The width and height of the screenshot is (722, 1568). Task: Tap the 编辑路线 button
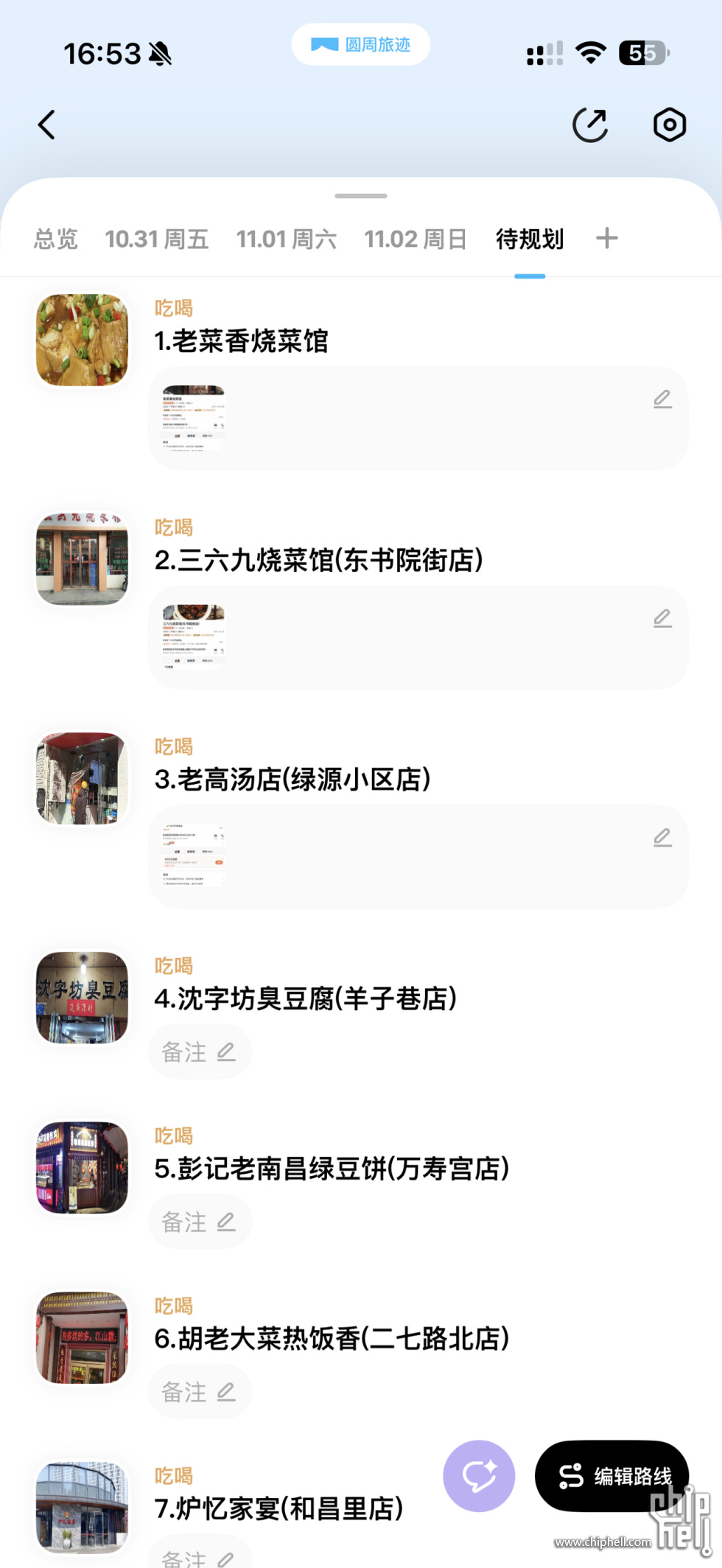pyautogui.click(x=613, y=1477)
